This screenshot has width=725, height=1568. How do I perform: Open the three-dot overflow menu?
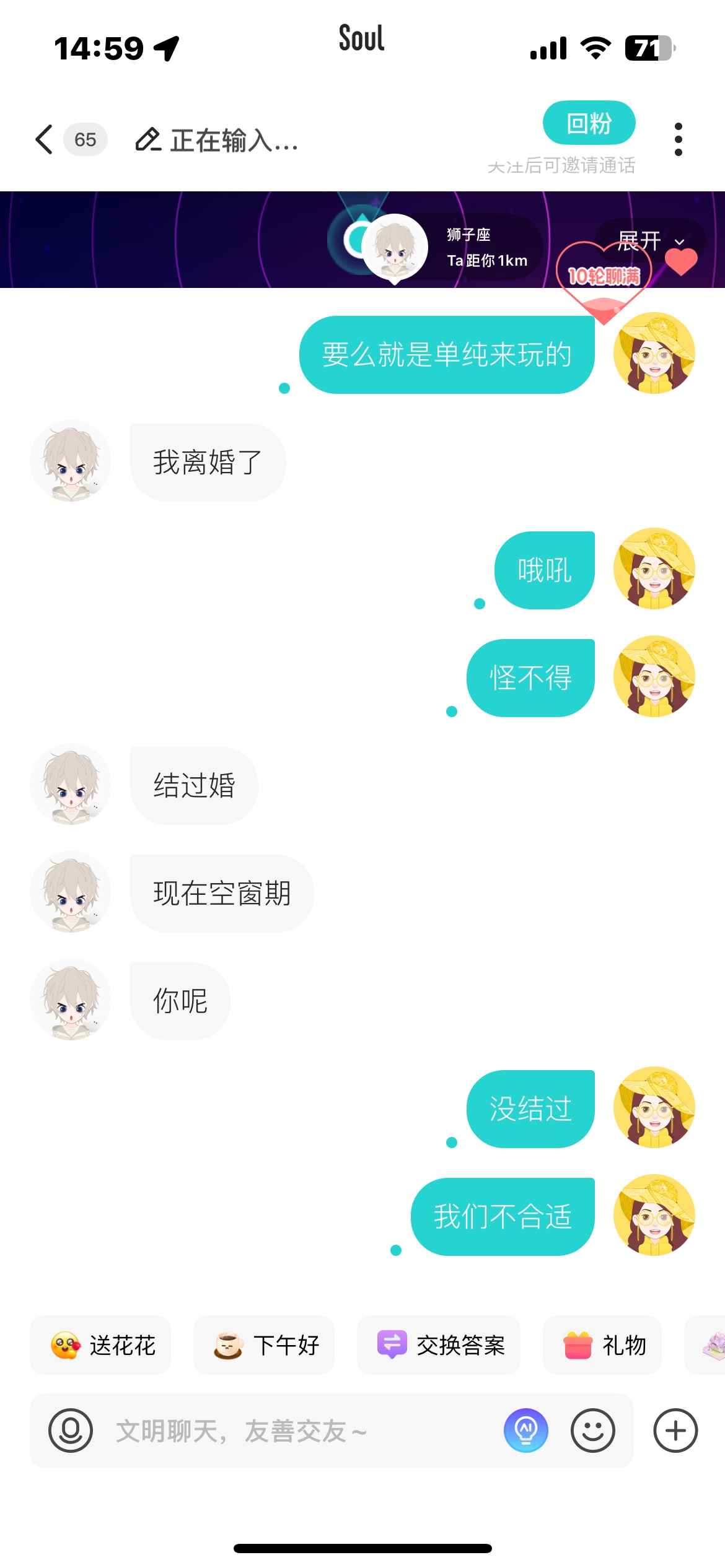click(x=678, y=139)
